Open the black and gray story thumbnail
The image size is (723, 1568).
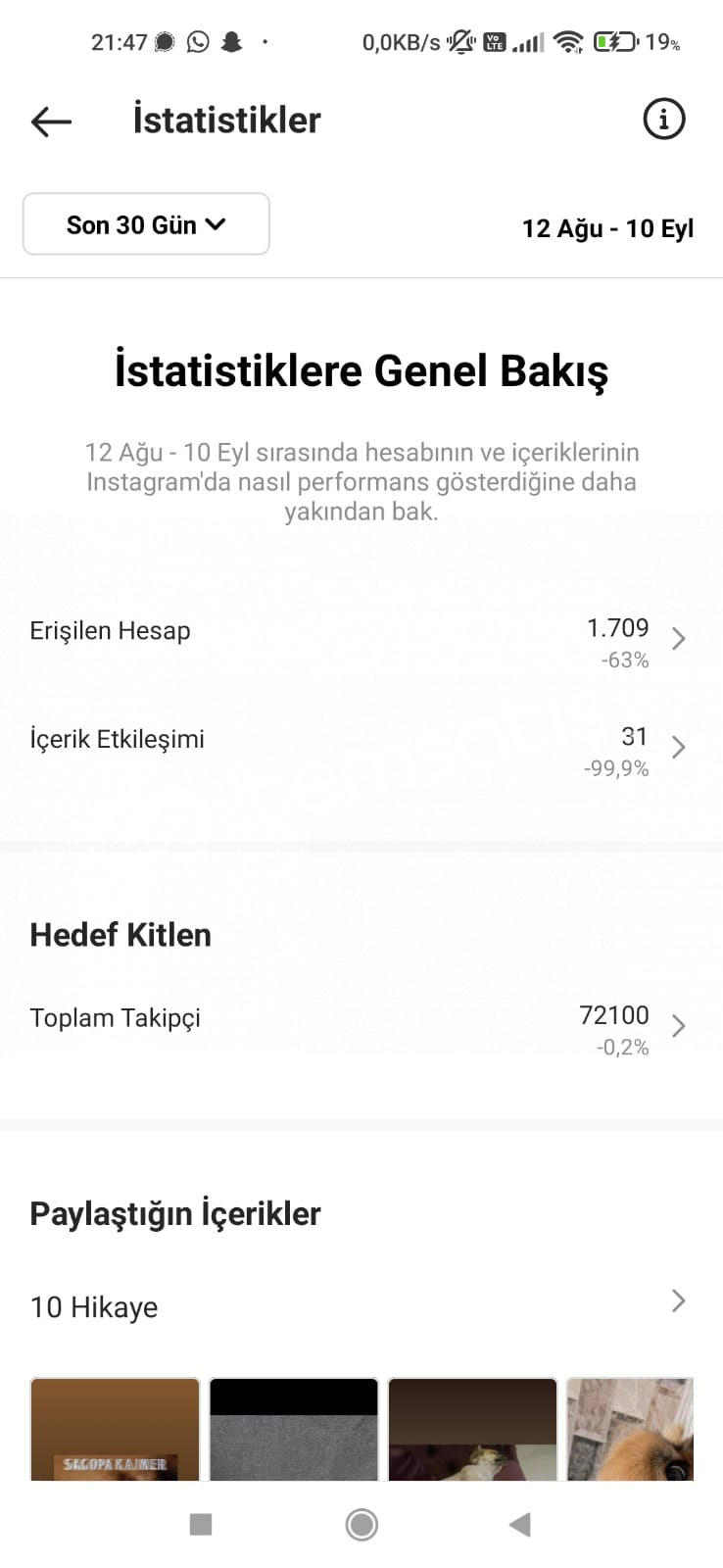(x=294, y=1429)
